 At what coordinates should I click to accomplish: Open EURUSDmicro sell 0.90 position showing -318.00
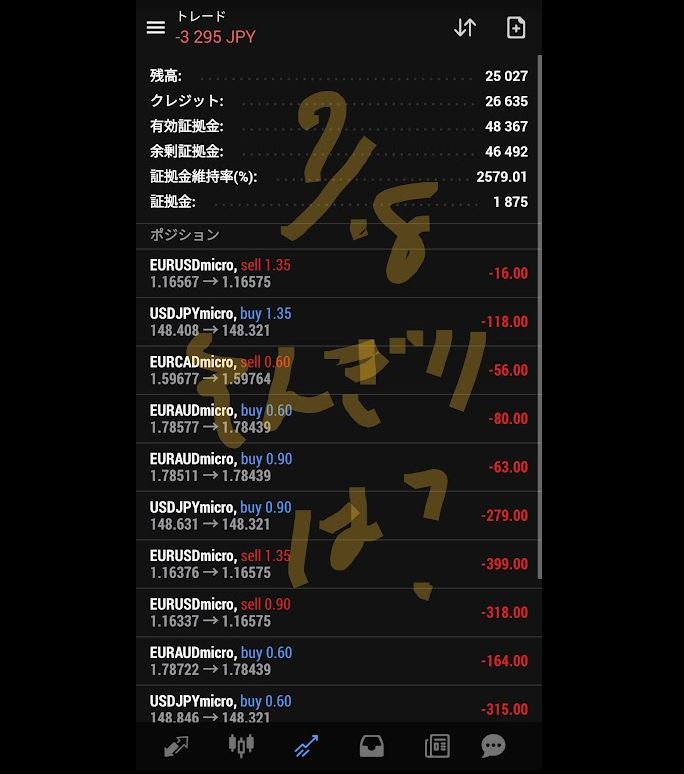tap(338, 613)
